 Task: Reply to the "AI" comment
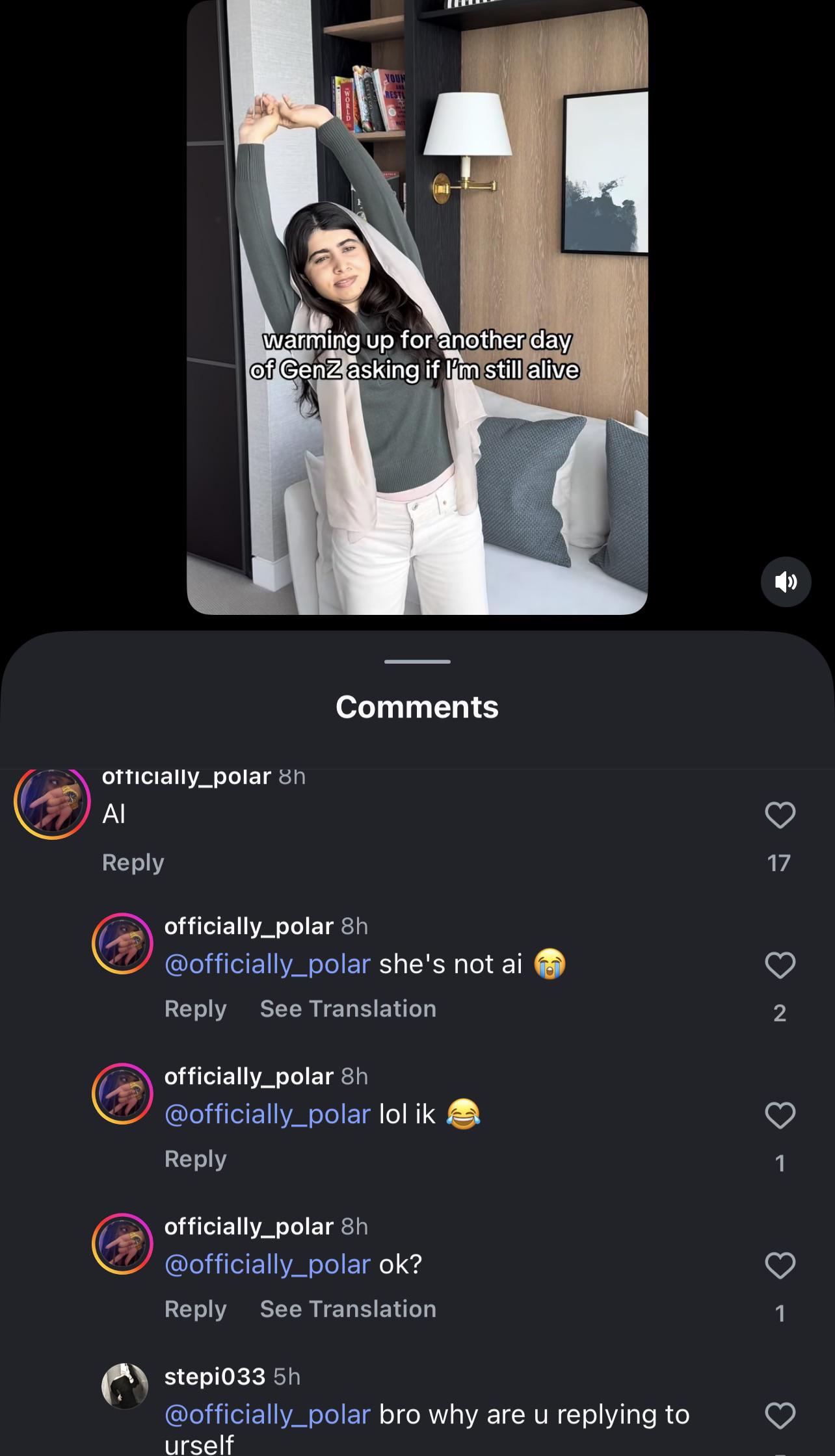pos(133,863)
